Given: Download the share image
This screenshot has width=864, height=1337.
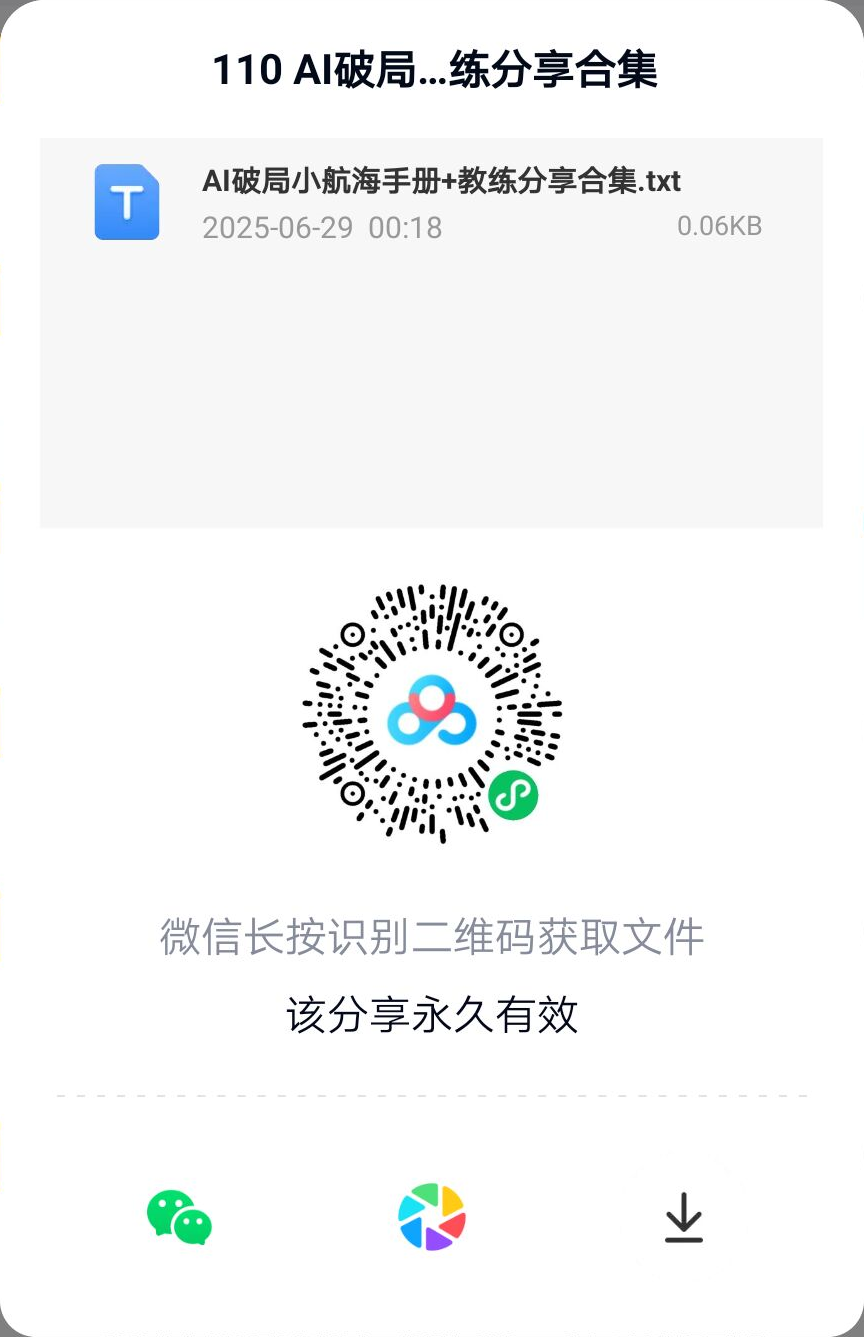Looking at the screenshot, I should [684, 1217].
